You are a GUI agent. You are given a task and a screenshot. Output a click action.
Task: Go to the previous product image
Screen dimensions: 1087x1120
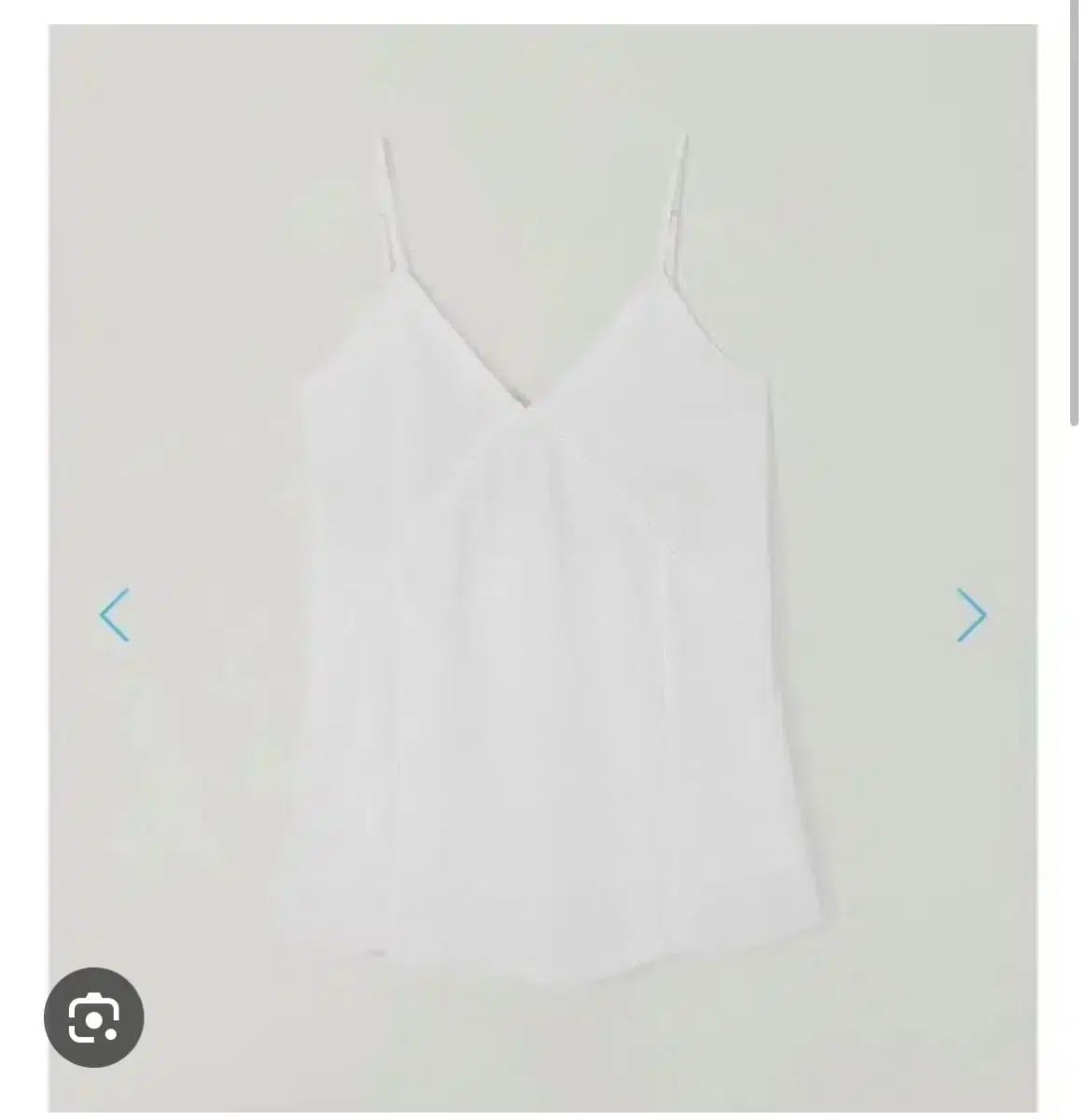114,615
